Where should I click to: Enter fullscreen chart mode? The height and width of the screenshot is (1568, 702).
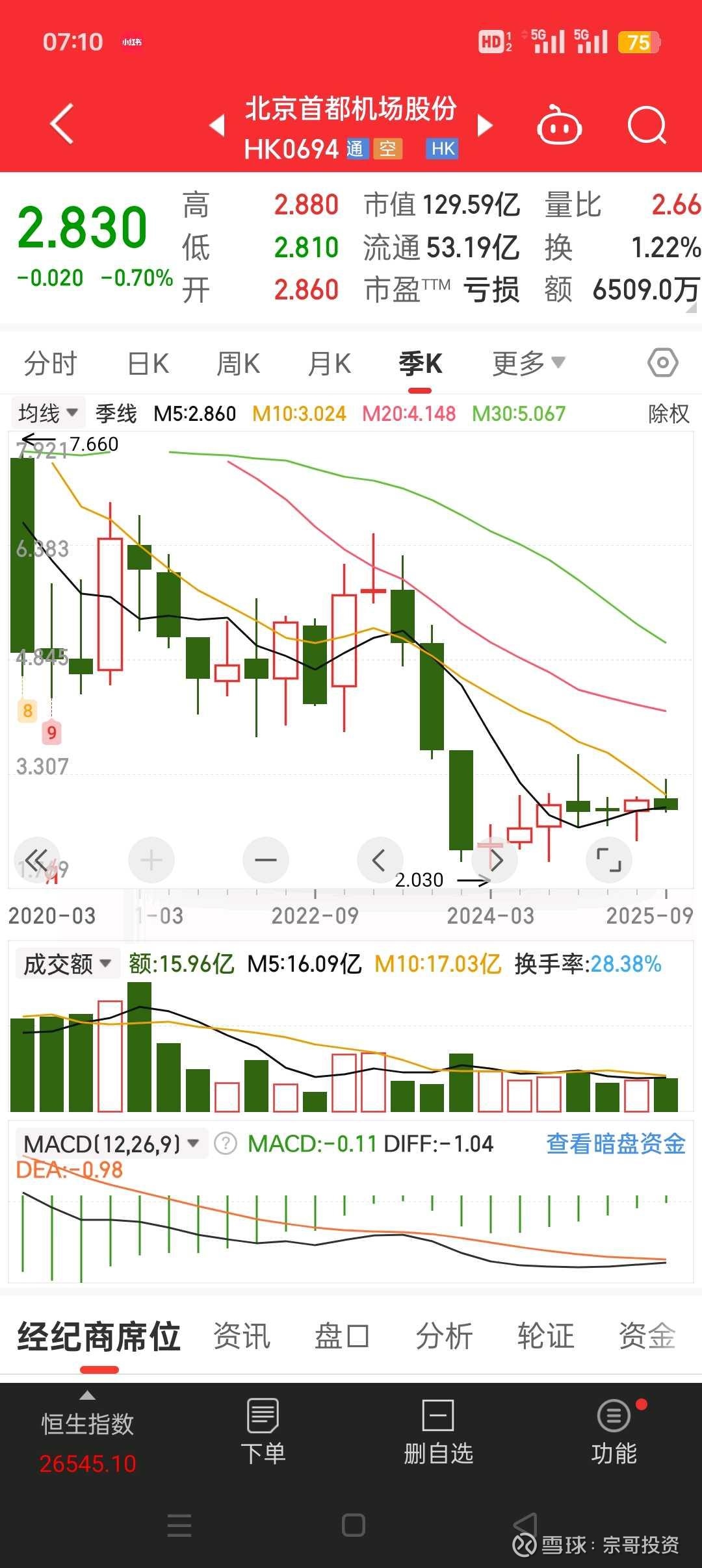[609, 860]
